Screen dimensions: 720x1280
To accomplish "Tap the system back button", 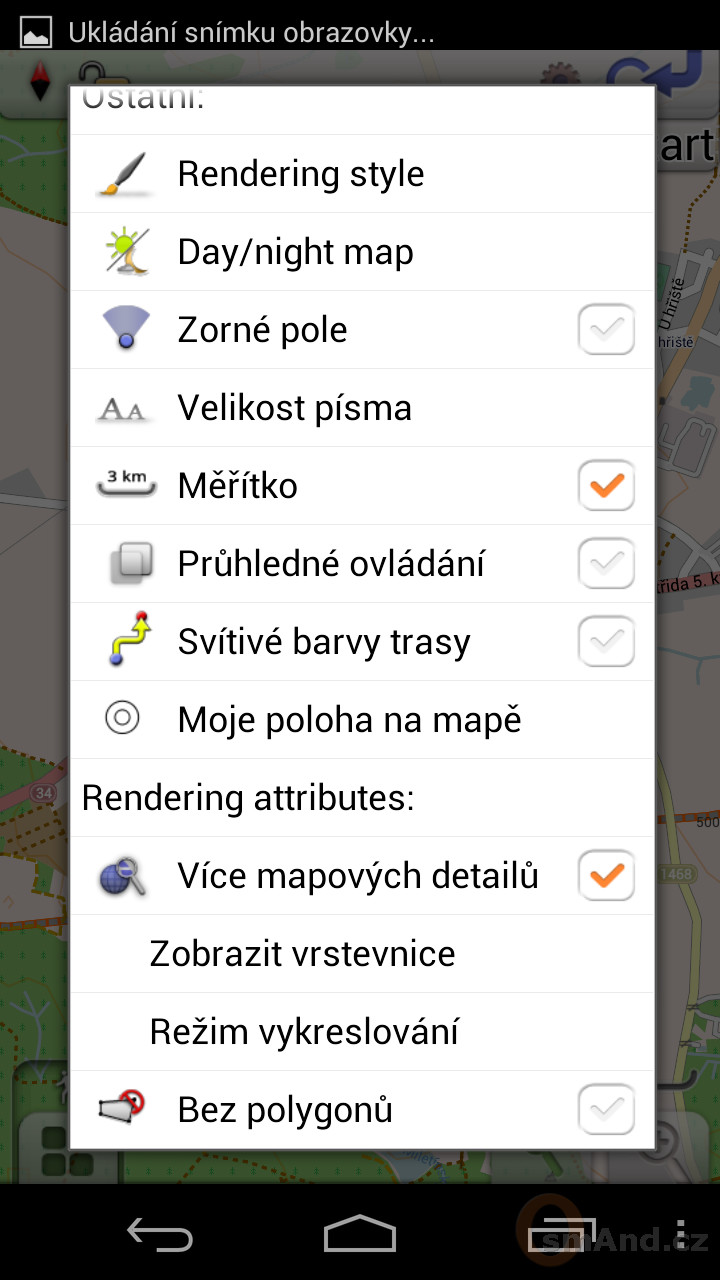I will click(160, 1234).
